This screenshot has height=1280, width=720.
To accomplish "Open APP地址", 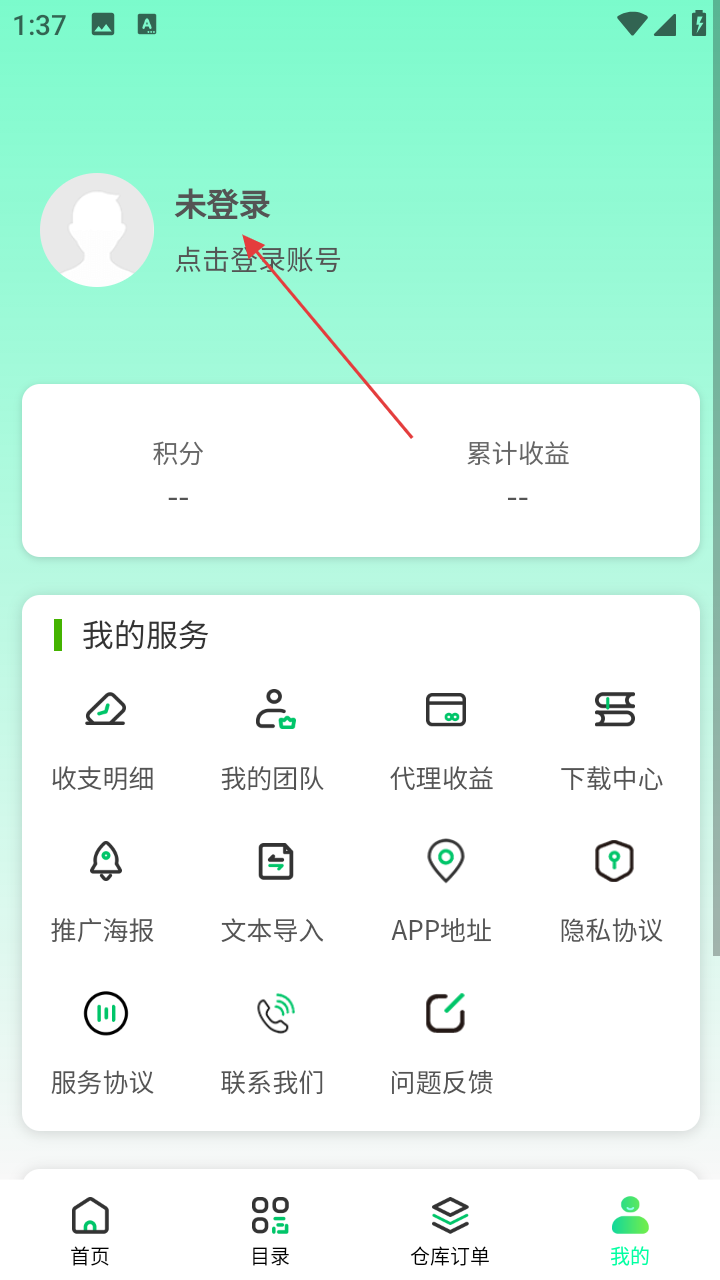I will click(x=442, y=890).
